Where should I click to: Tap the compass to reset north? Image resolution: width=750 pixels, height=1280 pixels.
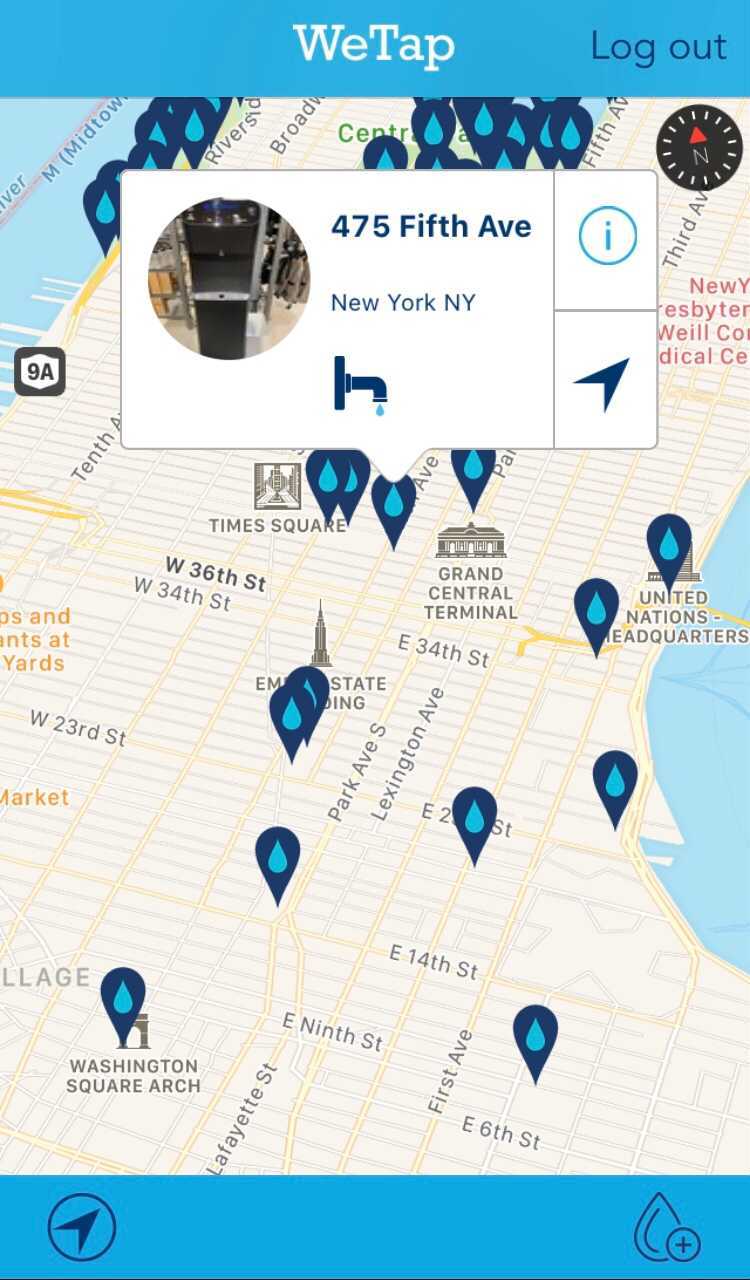[x=699, y=148]
